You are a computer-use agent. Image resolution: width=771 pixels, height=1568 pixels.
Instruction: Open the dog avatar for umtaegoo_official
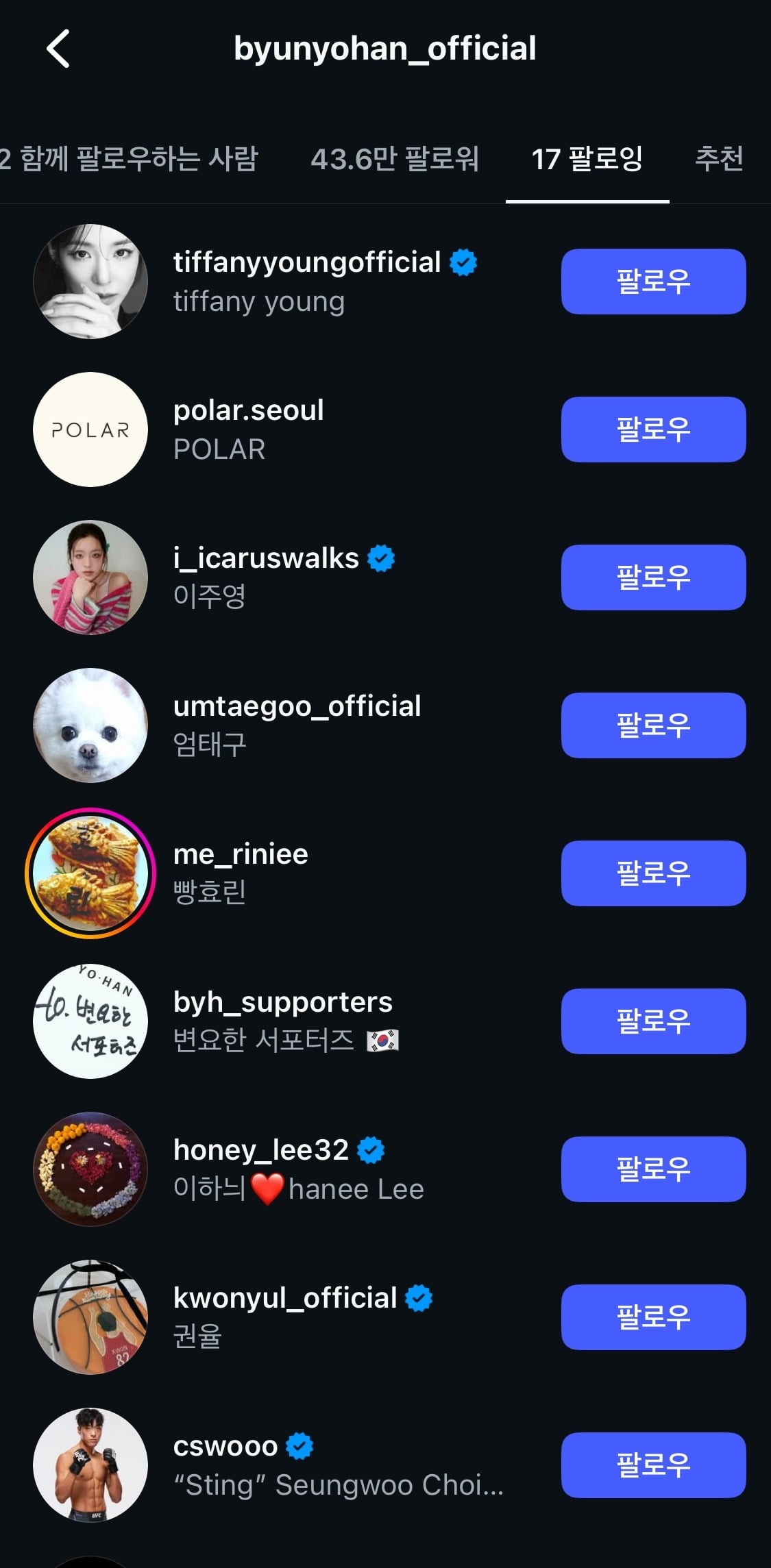point(89,725)
